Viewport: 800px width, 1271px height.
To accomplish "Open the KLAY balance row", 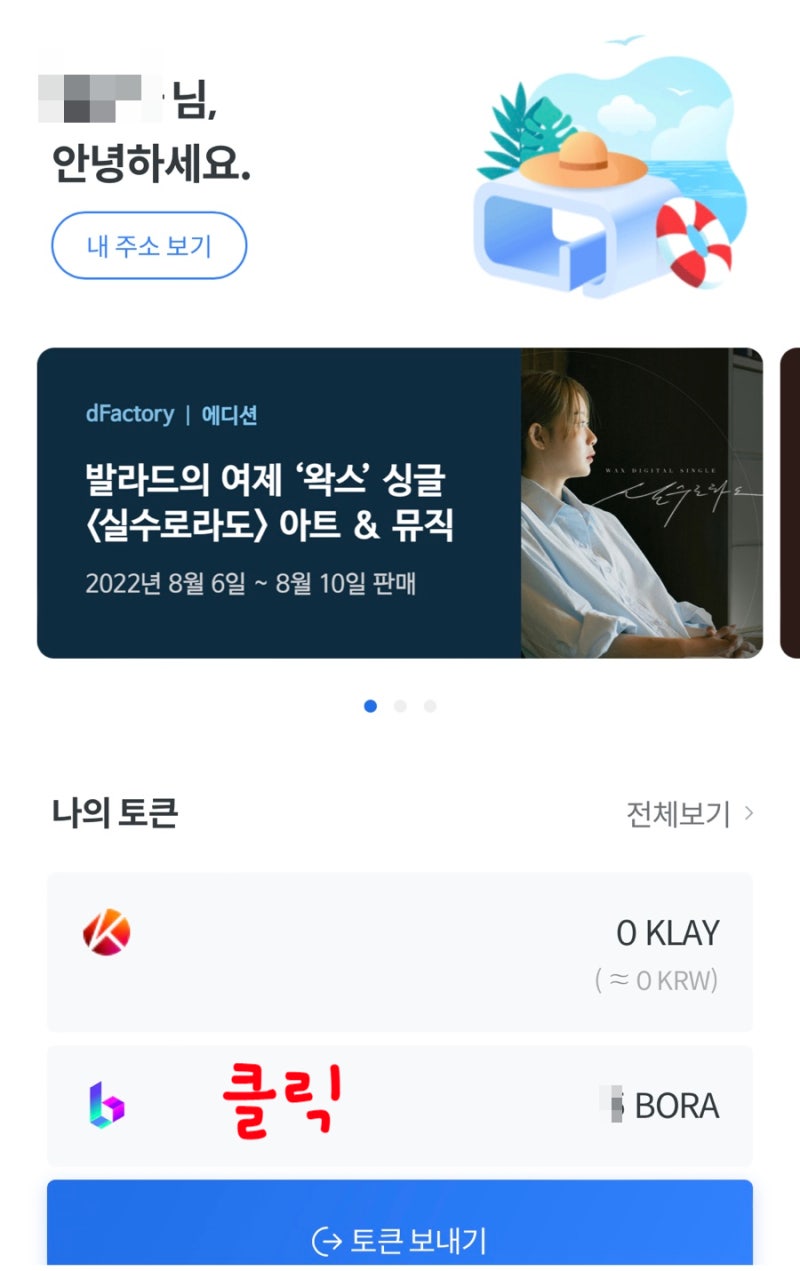I will coord(400,950).
